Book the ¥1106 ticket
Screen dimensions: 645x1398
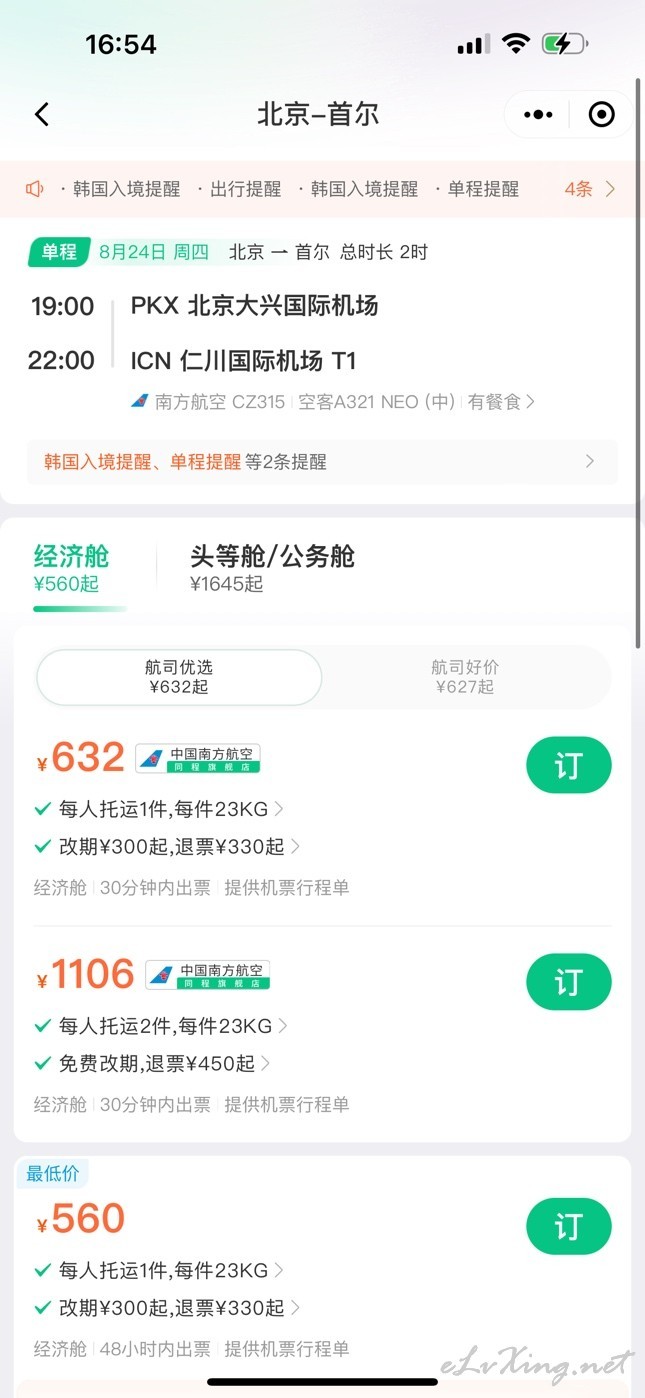568,982
